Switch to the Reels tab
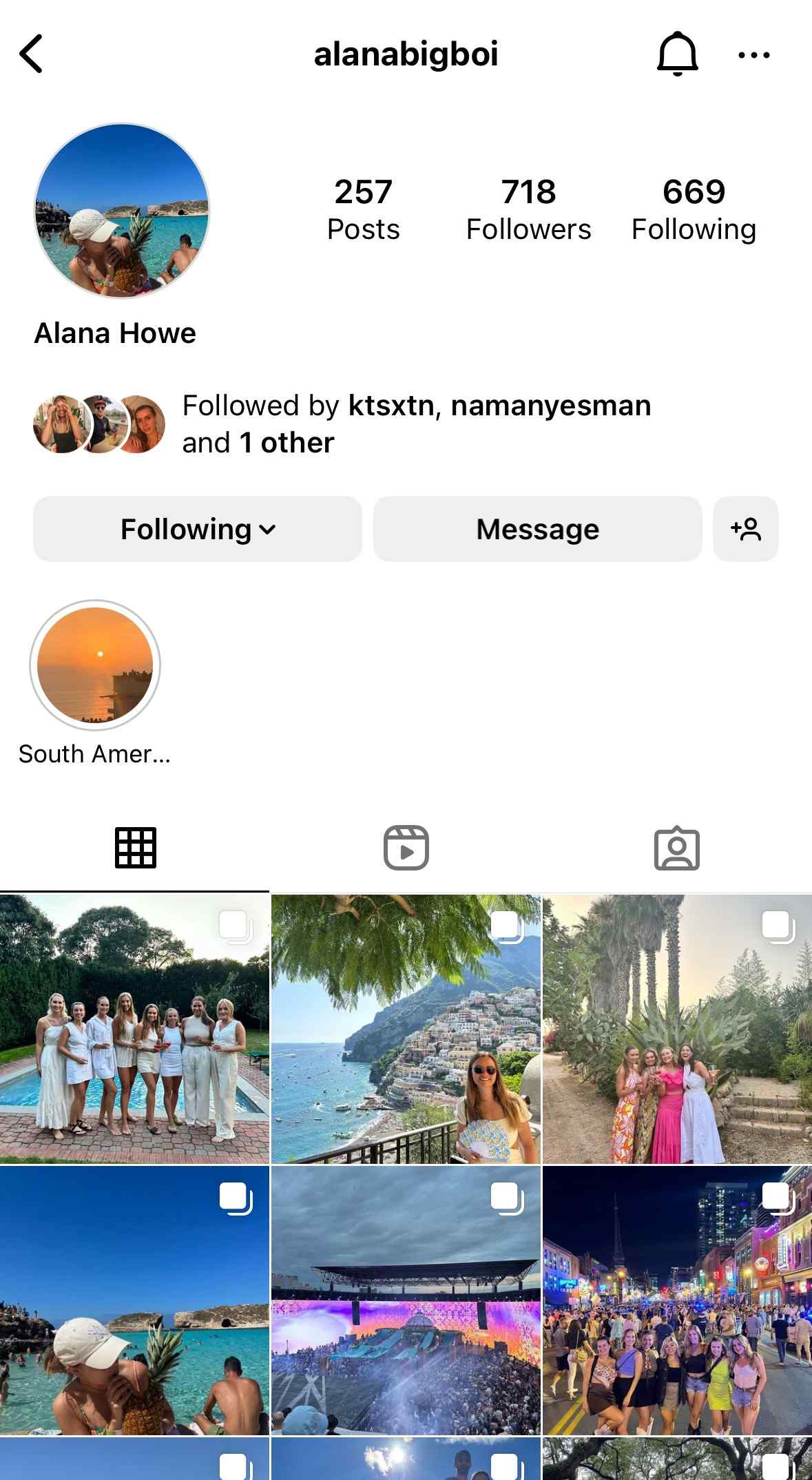The width and height of the screenshot is (812, 1480). coord(406,847)
